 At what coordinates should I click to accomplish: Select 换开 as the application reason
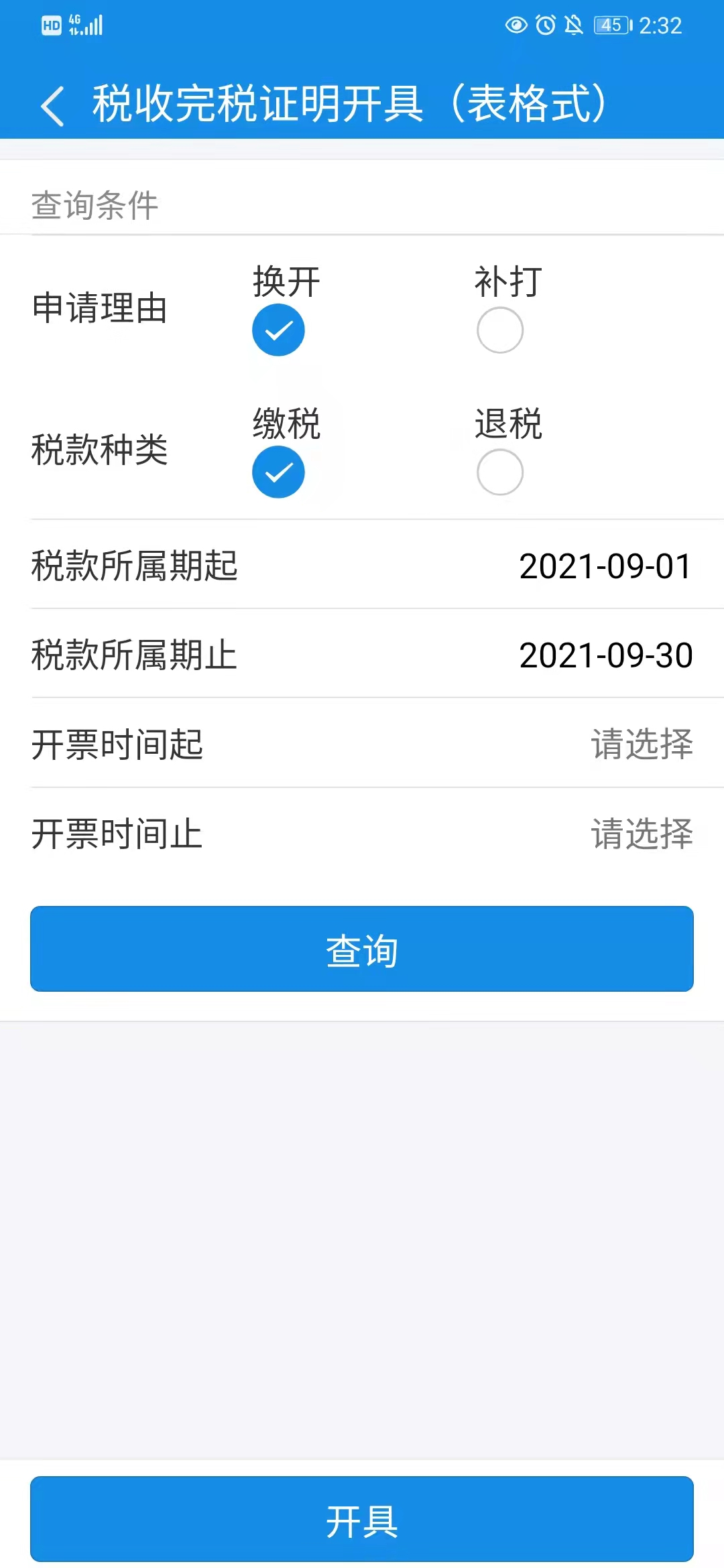278,330
